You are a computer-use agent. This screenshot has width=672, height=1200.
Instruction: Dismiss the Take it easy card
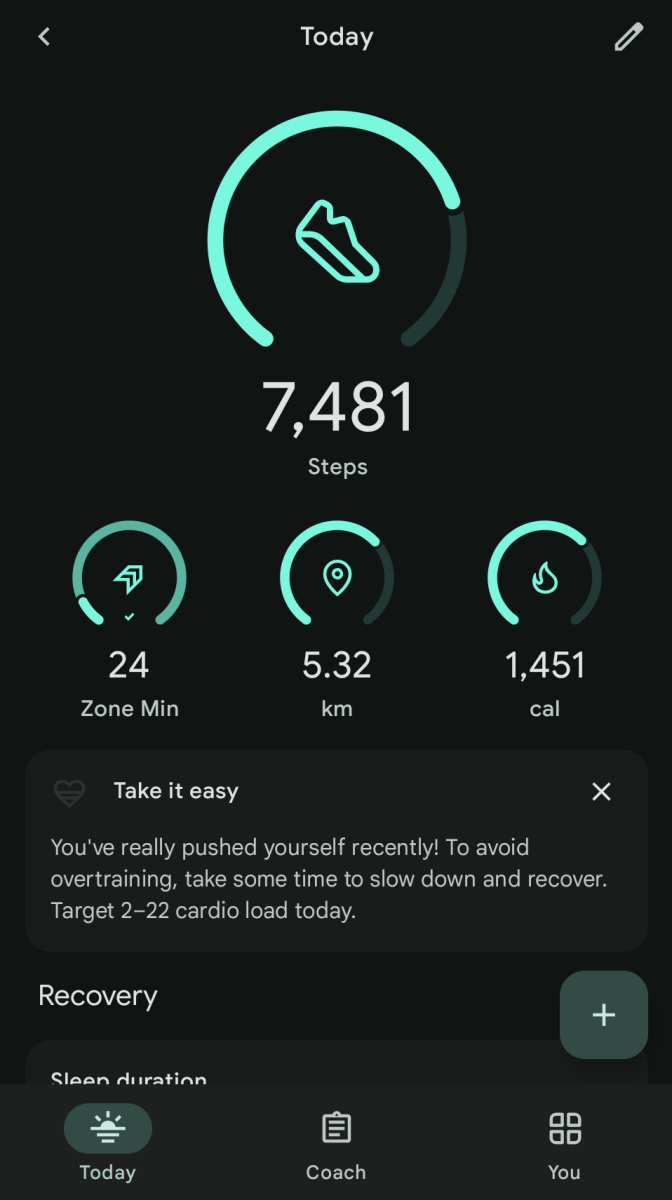click(601, 792)
